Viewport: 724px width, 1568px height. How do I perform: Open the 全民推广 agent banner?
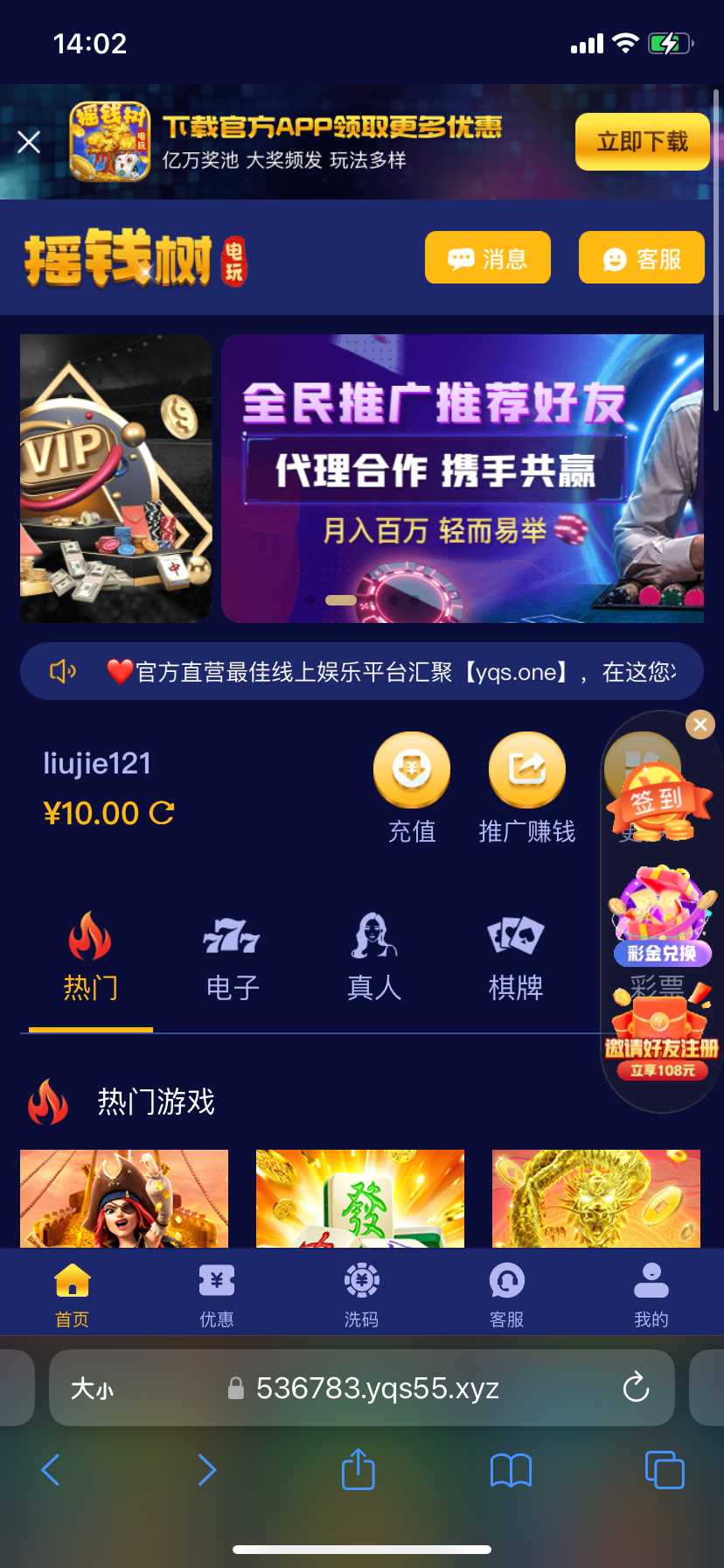462,478
